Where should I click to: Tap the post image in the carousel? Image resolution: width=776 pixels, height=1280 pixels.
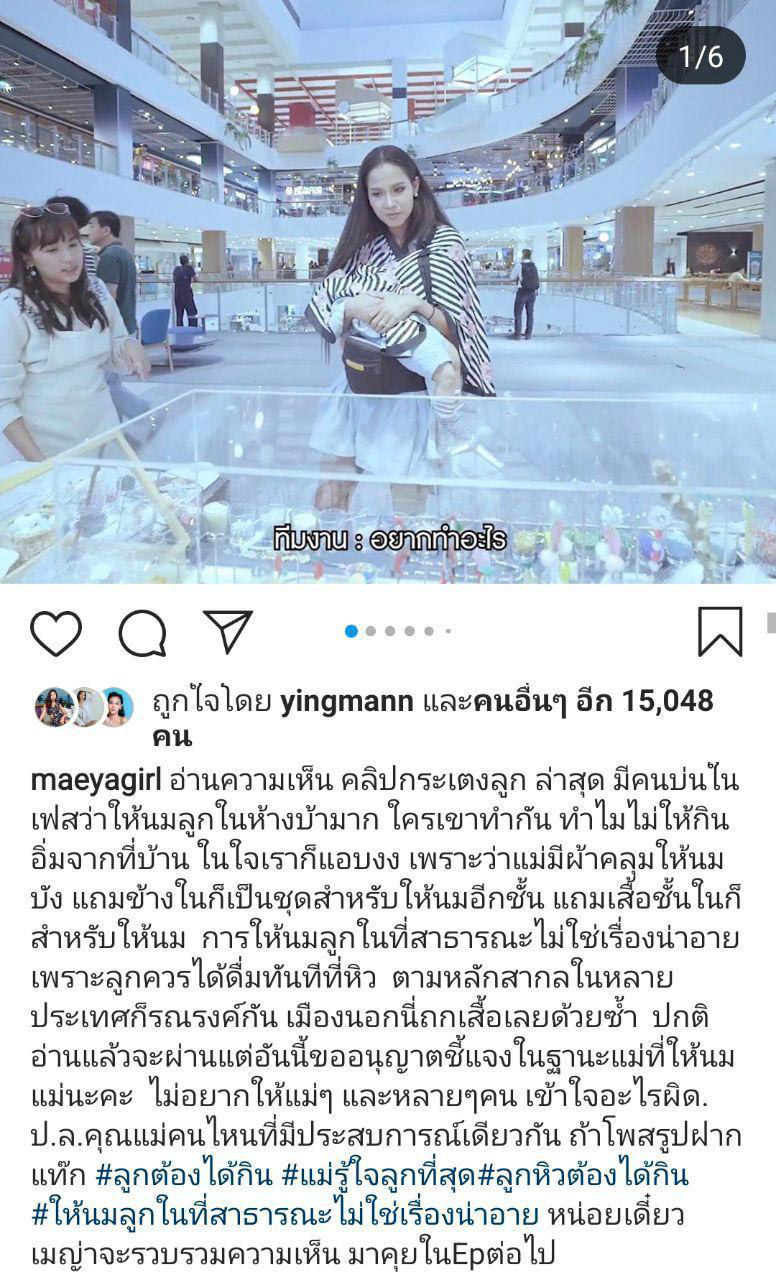(388, 300)
